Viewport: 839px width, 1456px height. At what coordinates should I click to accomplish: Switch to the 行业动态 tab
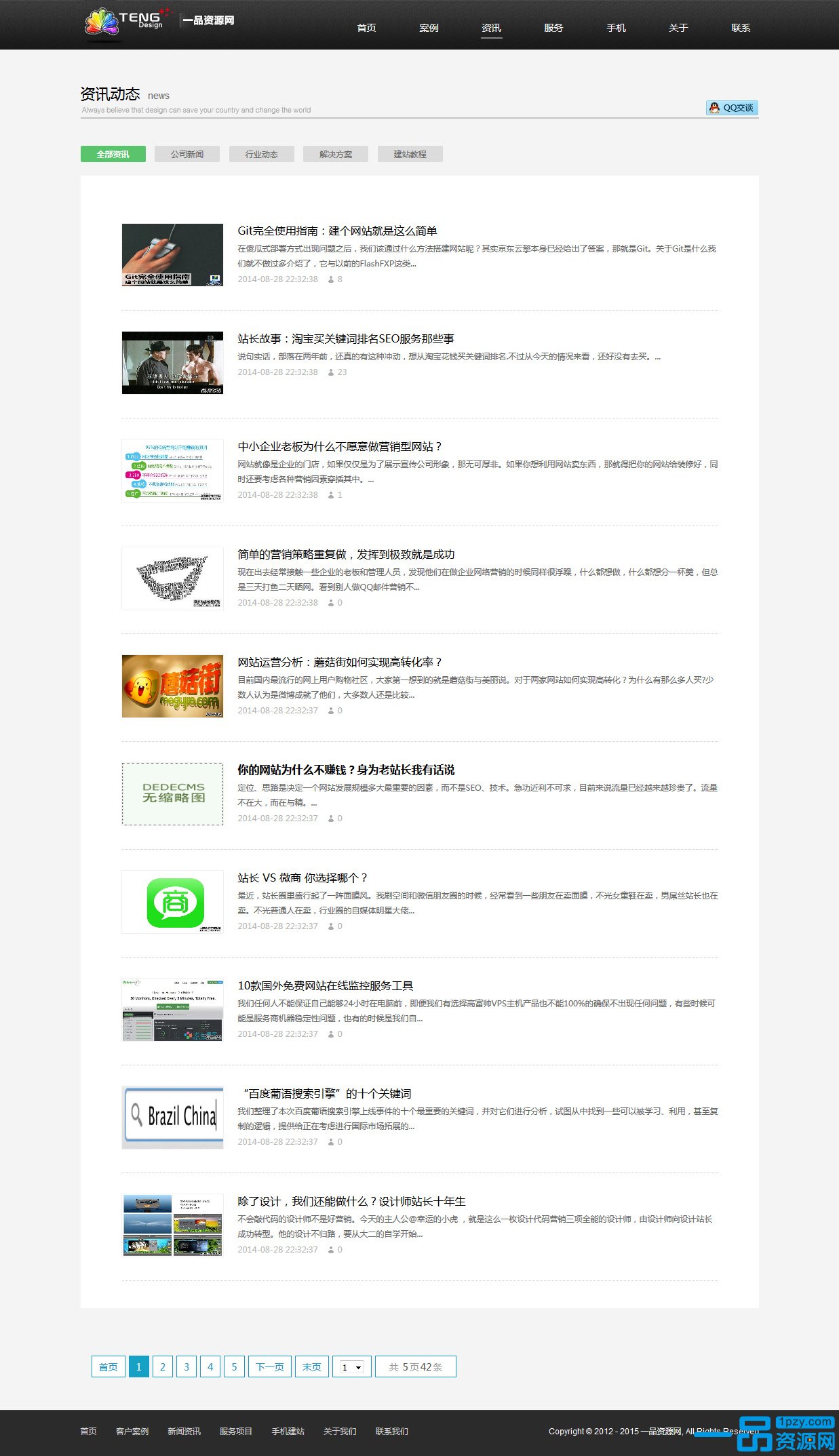[261, 154]
